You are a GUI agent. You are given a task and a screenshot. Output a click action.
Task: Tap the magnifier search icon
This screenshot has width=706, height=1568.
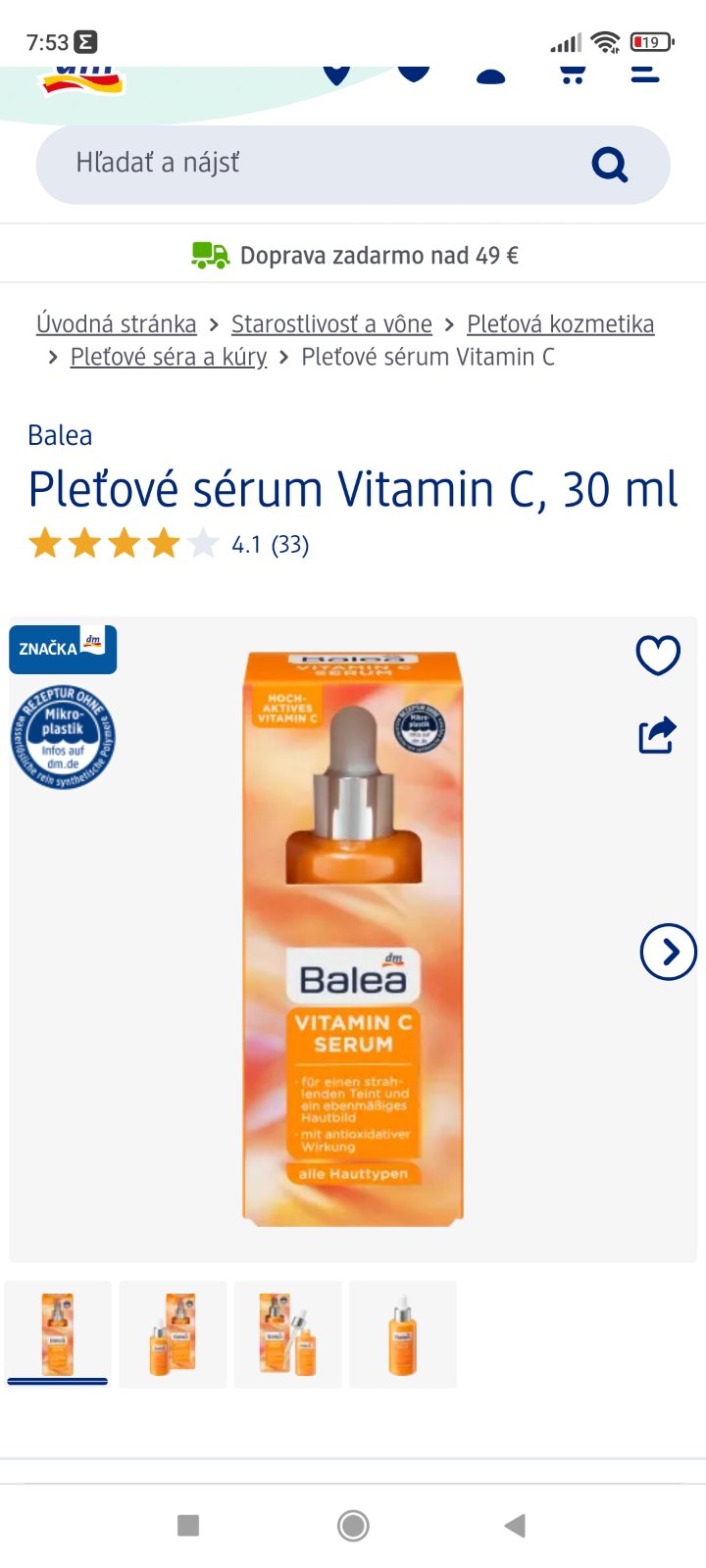coord(609,165)
